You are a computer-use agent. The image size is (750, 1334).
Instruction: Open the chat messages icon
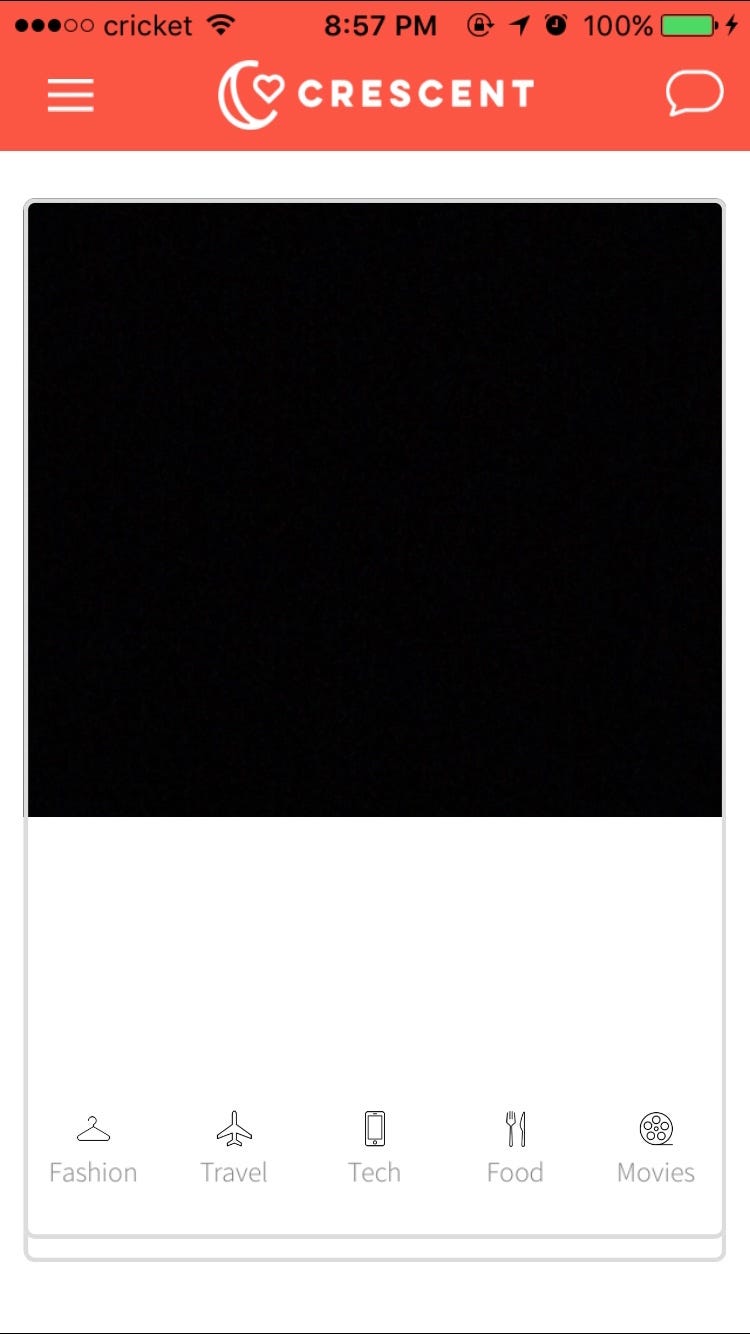point(694,94)
